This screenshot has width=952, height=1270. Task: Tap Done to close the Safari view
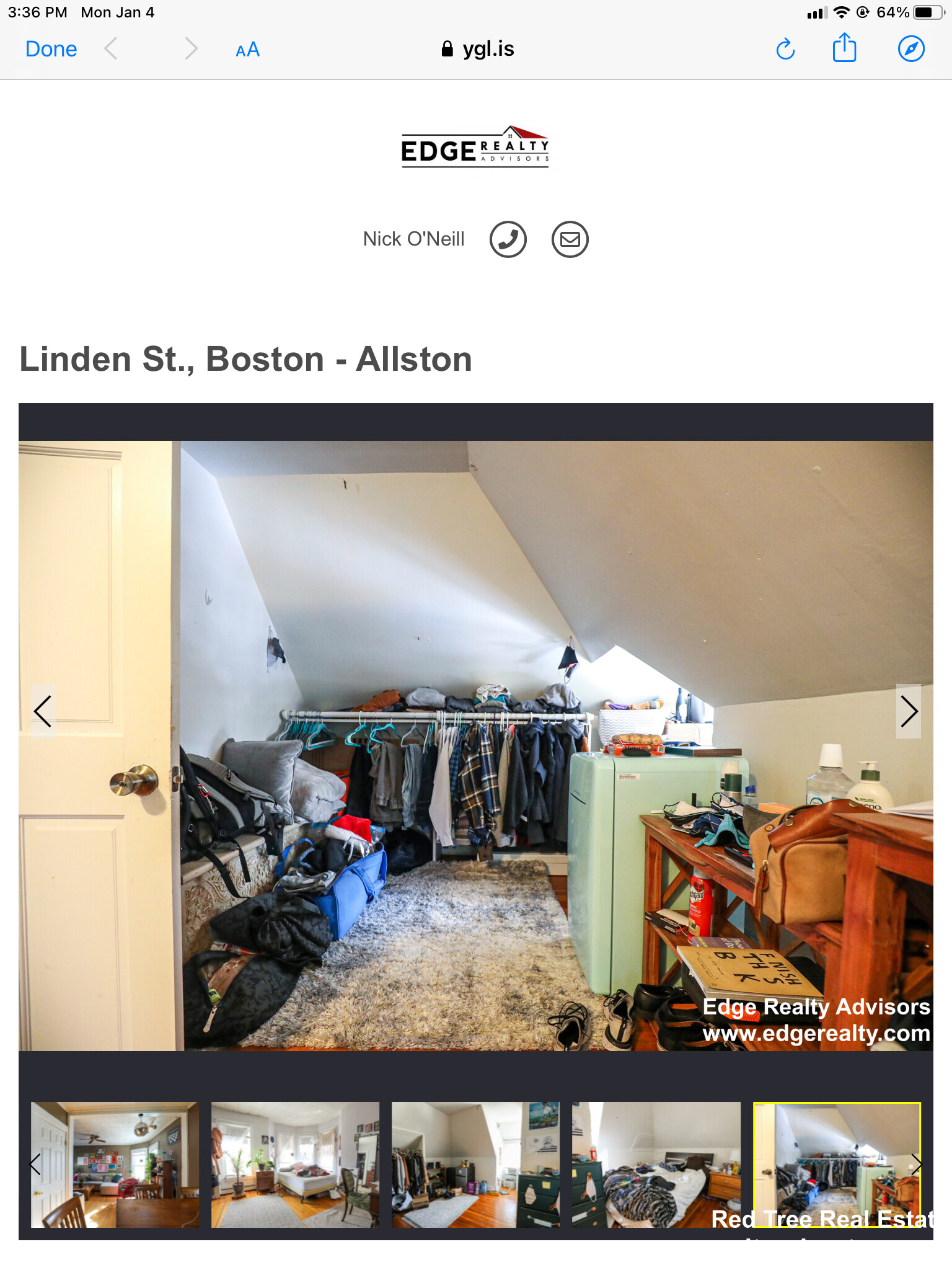coord(51,48)
